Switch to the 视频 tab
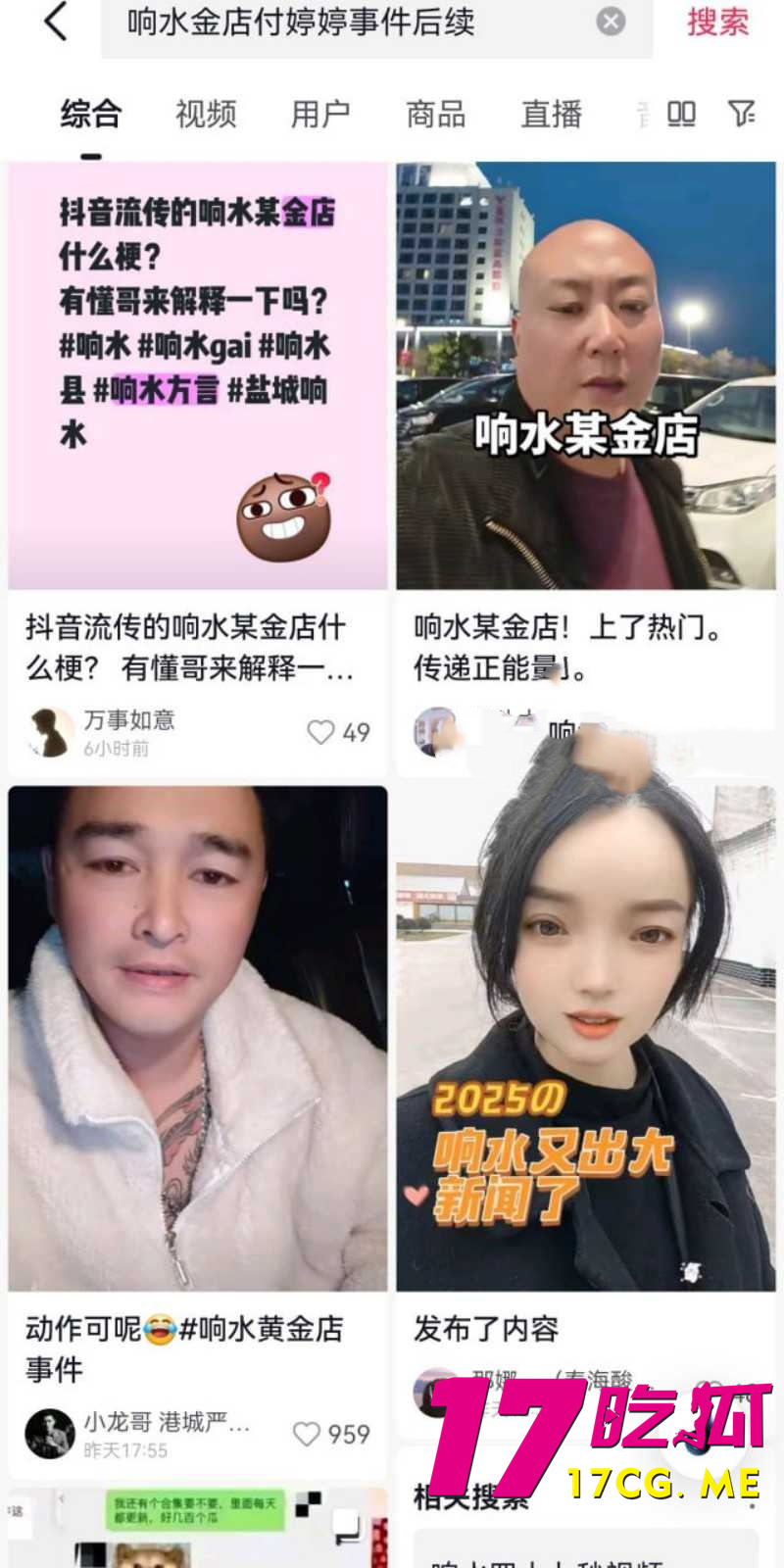The width and height of the screenshot is (784, 1568). coord(204,115)
